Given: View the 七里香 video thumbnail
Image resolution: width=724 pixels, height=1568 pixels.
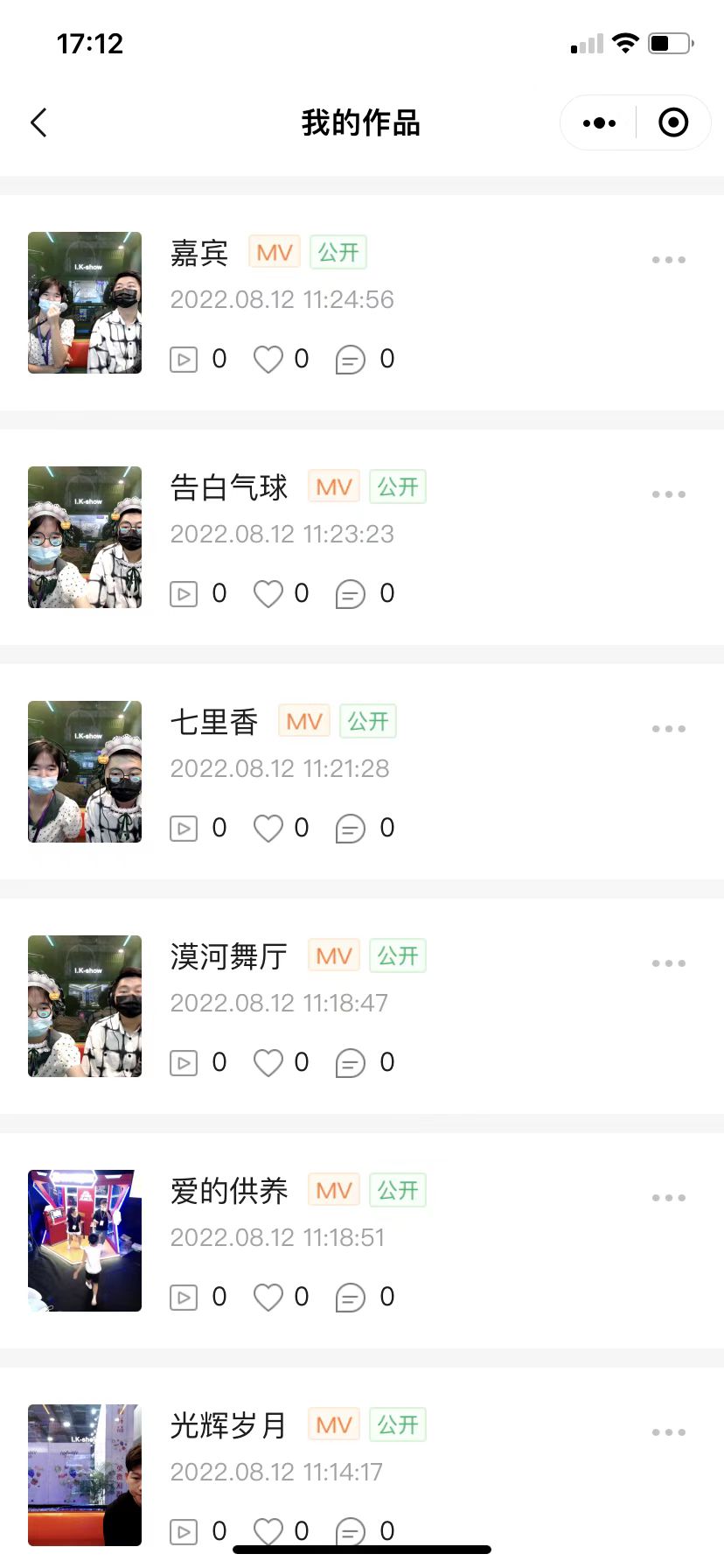Looking at the screenshot, I should click(x=85, y=772).
